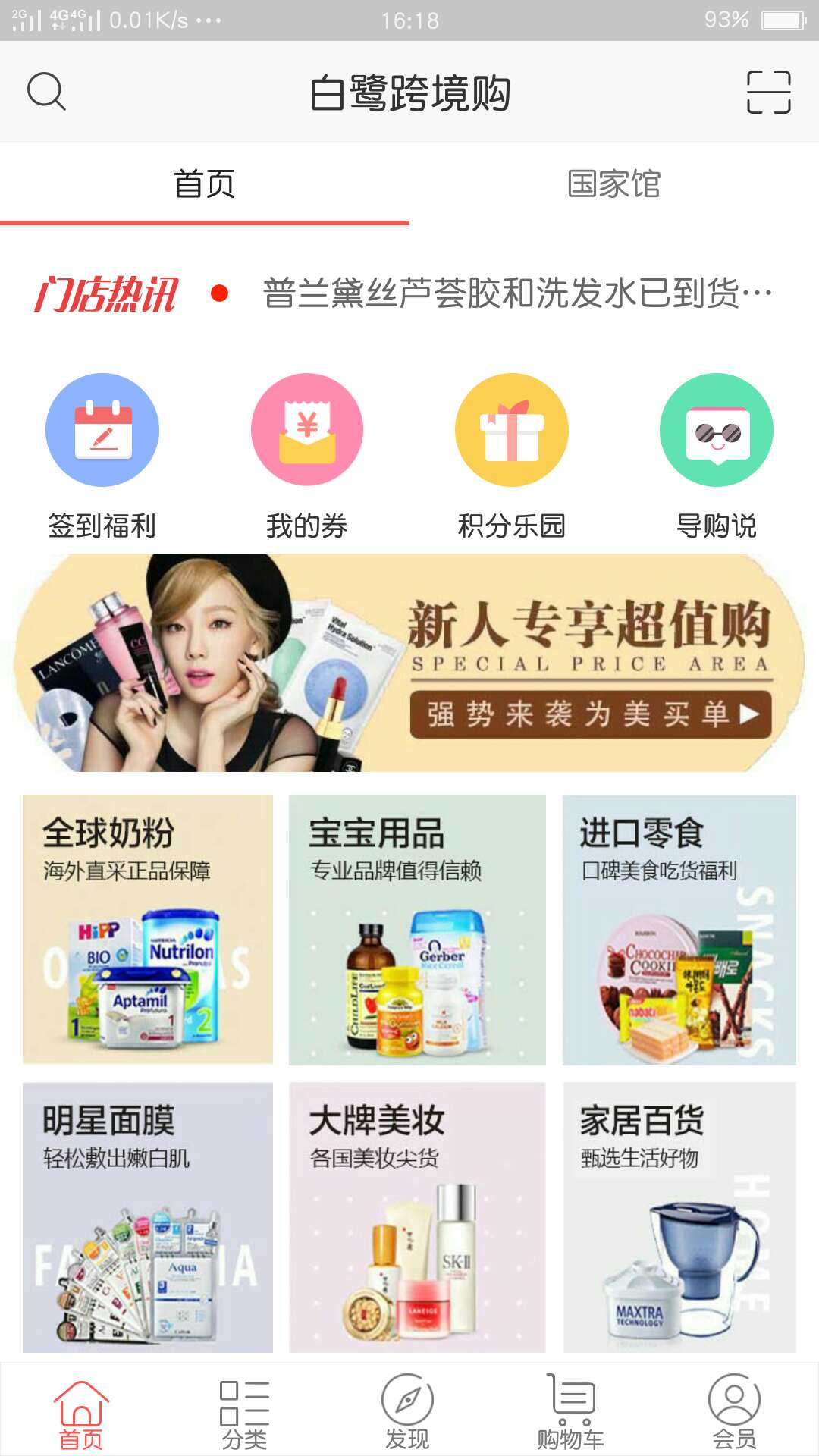Open the search icon

(x=46, y=92)
